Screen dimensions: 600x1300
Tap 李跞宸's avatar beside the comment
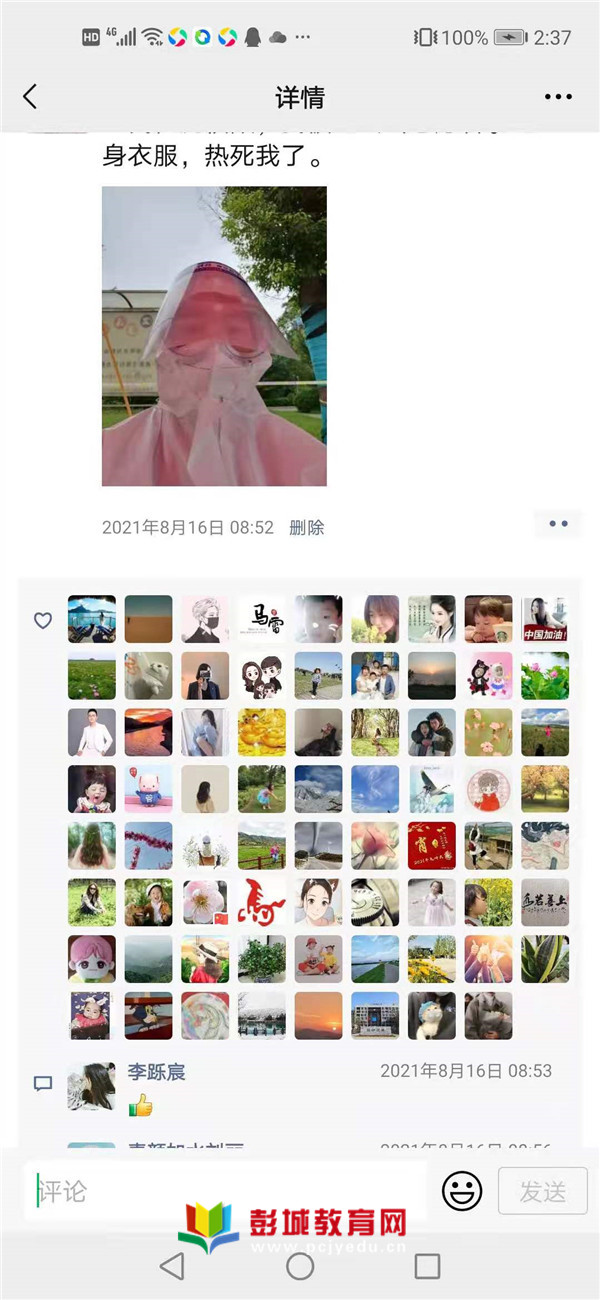coord(91,1086)
